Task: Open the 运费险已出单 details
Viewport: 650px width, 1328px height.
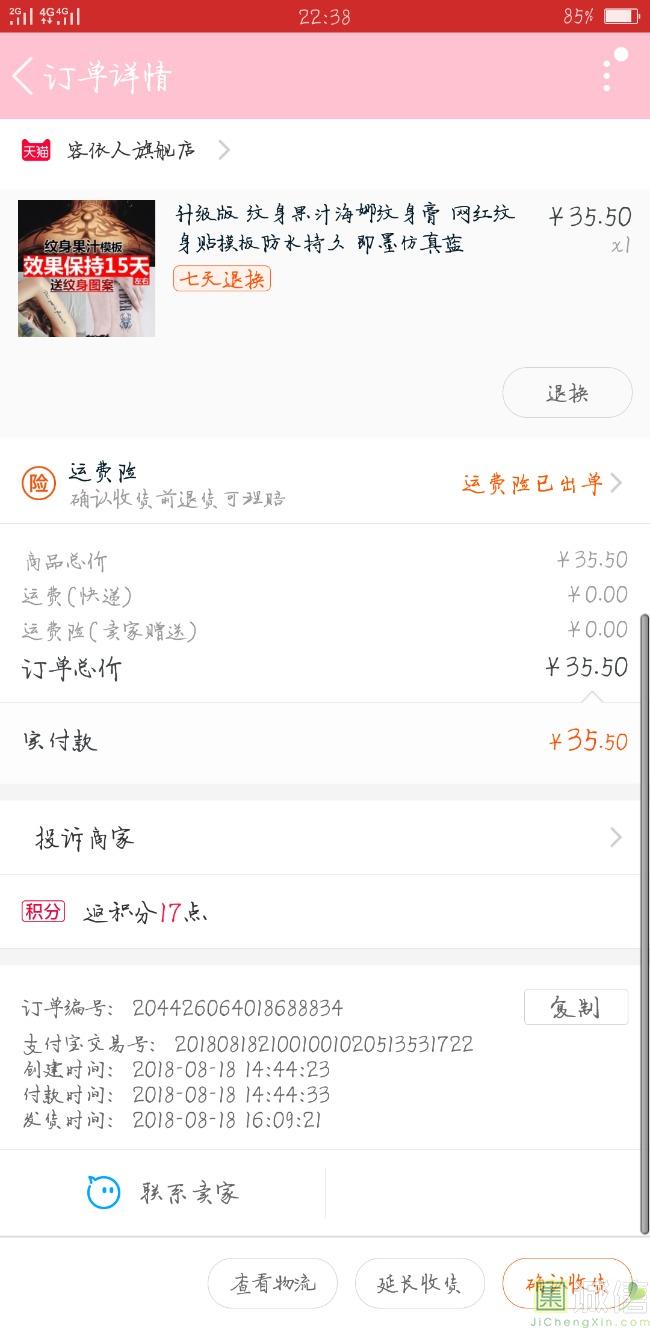Action: click(x=541, y=484)
